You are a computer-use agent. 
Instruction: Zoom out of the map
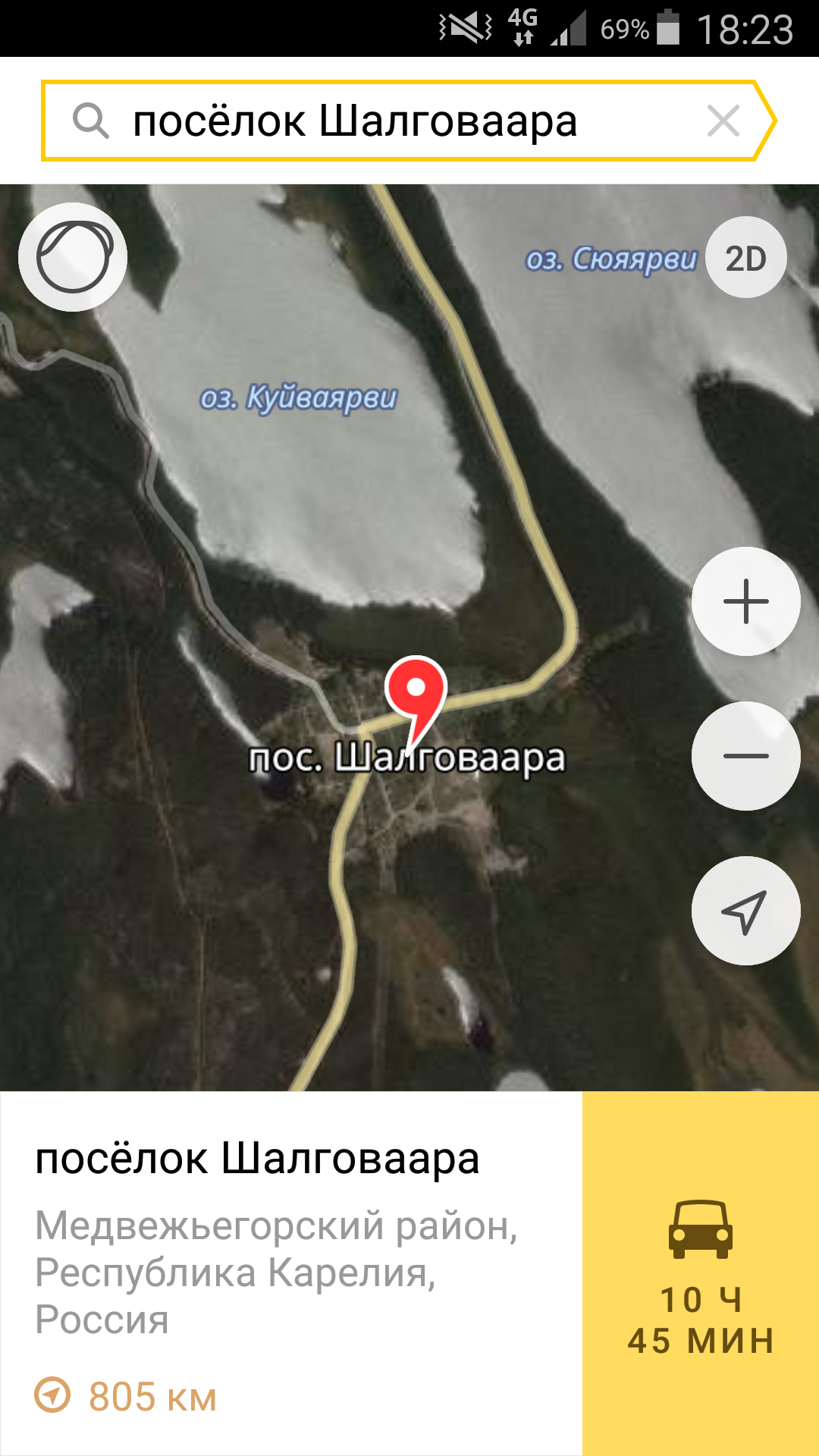[x=745, y=756]
